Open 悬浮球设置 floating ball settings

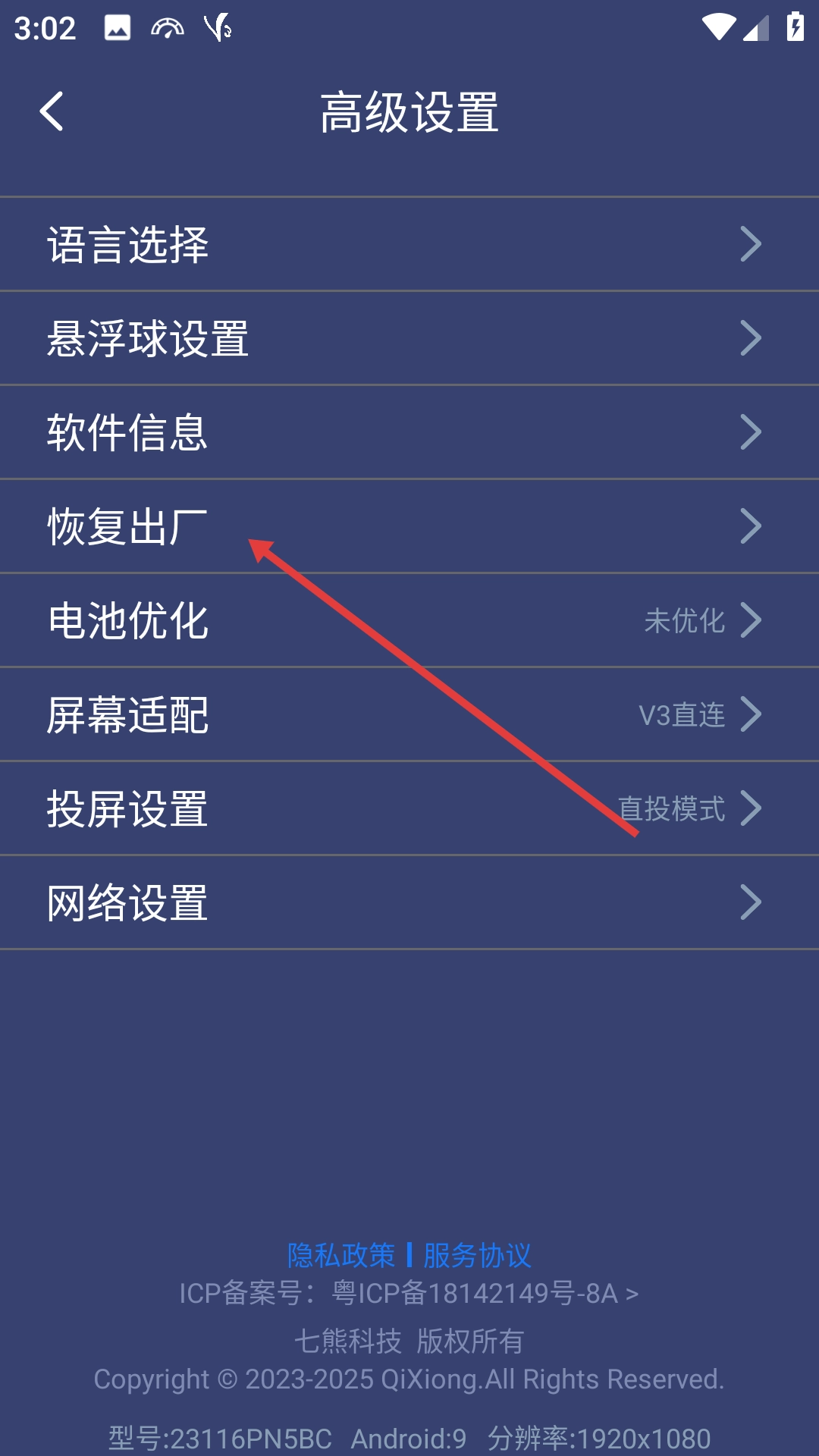pos(409,338)
